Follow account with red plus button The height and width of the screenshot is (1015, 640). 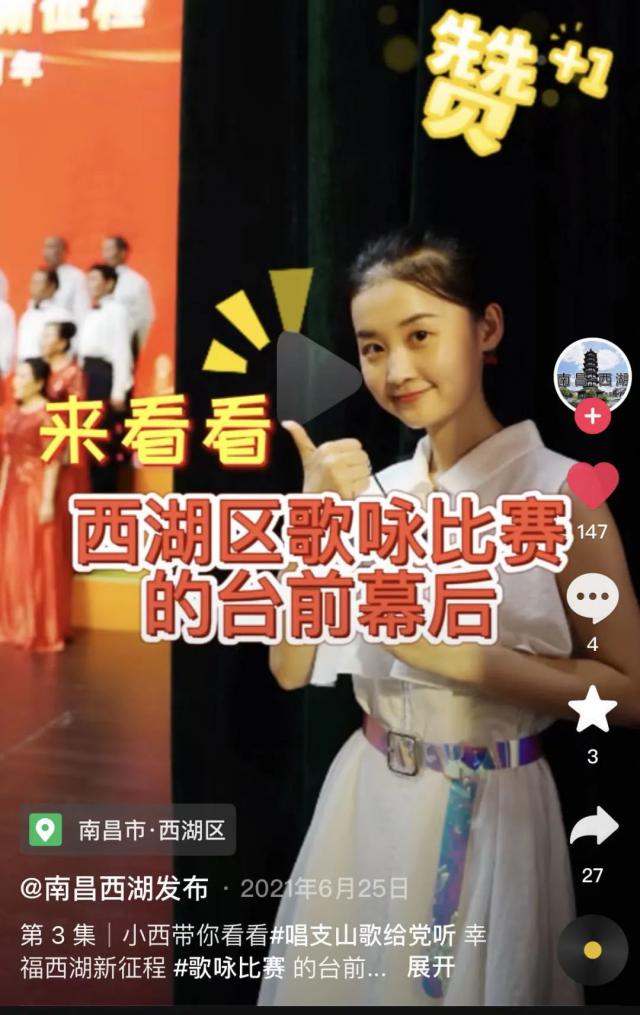pyautogui.click(x=592, y=416)
